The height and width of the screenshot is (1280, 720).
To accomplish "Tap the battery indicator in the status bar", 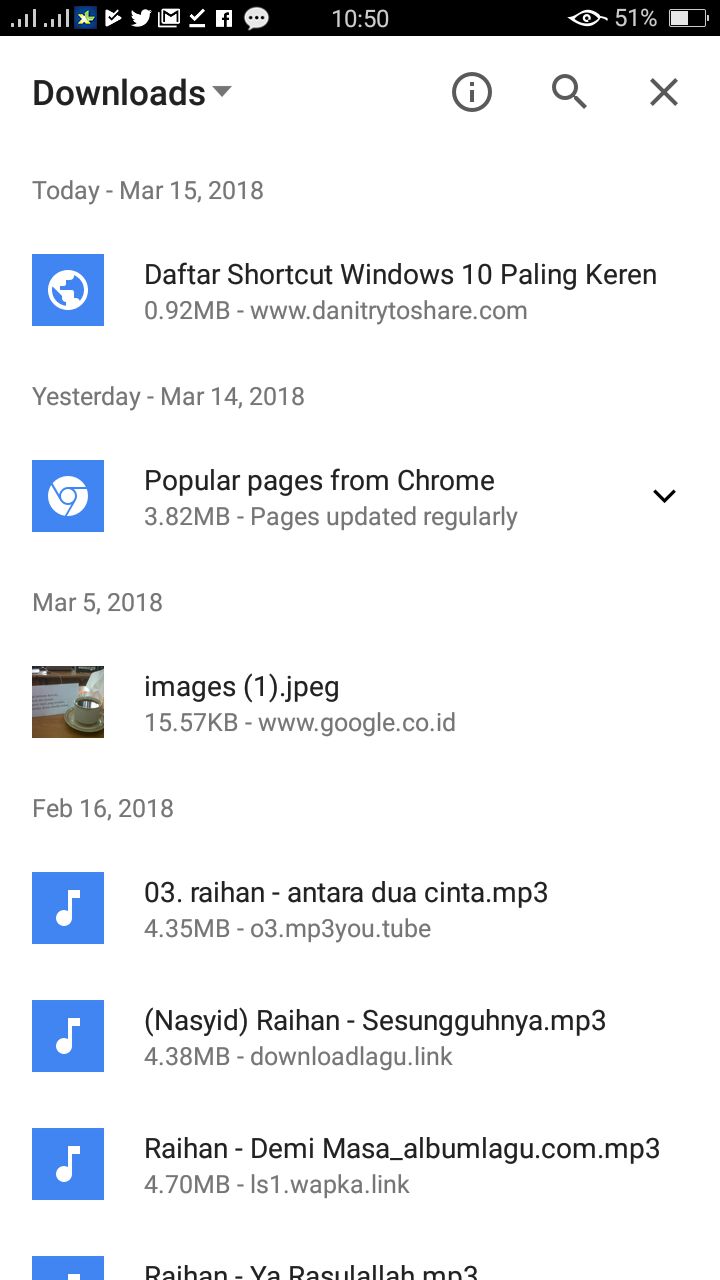I will [x=685, y=17].
